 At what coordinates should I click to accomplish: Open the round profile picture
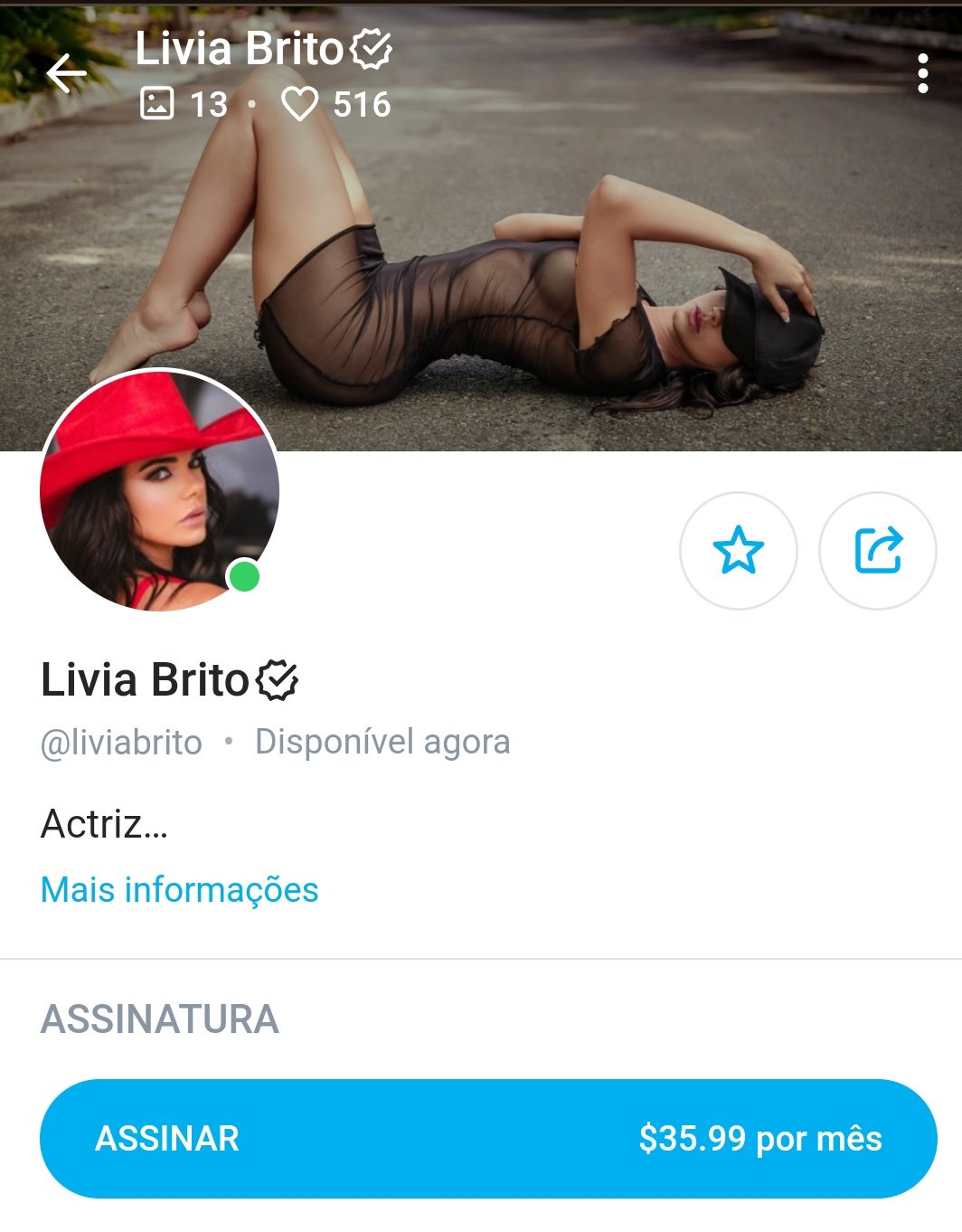[x=159, y=490]
